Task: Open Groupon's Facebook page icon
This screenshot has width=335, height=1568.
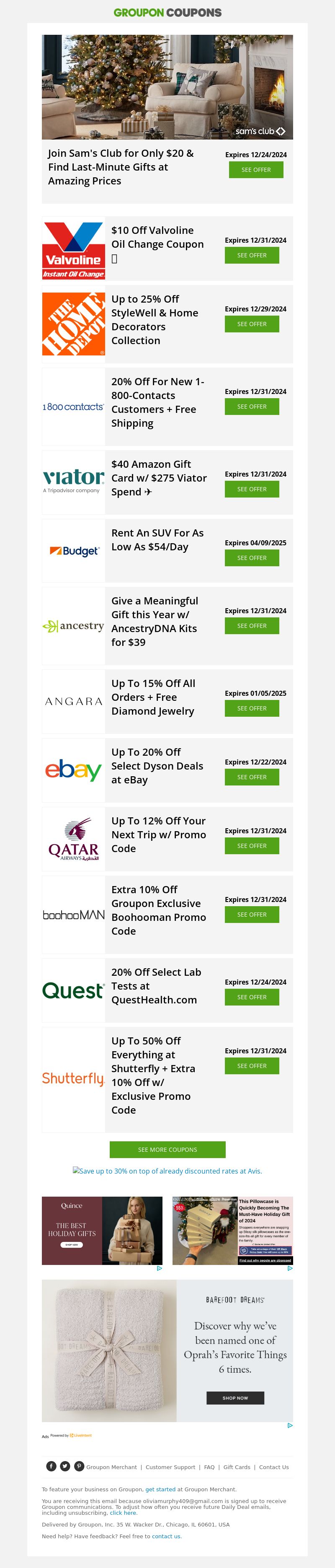Action: tap(52, 1466)
